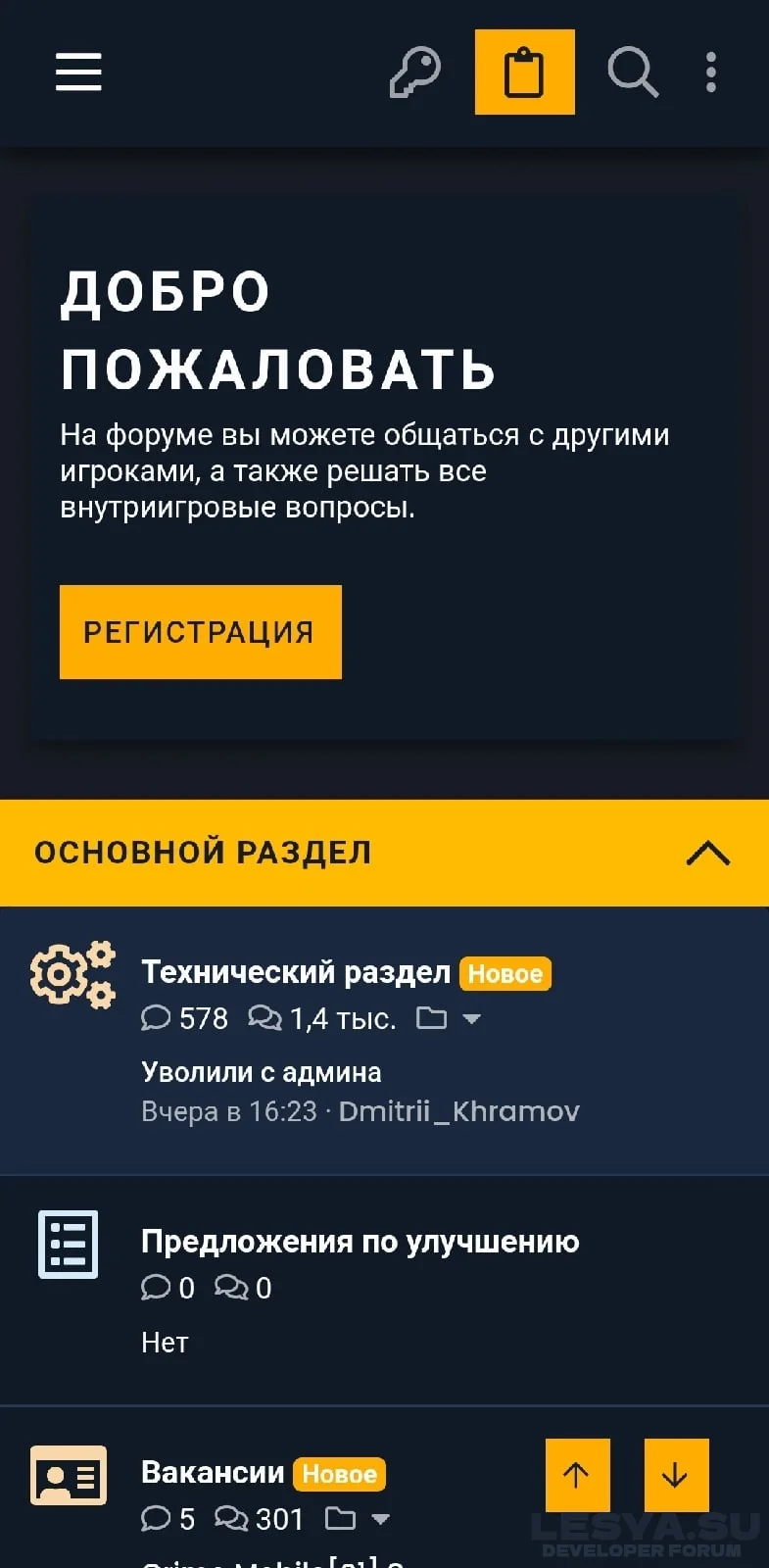This screenshot has width=769, height=1568.
Task: Open the dropdown arrow beside 1,4 тыс.
Action: (473, 1019)
